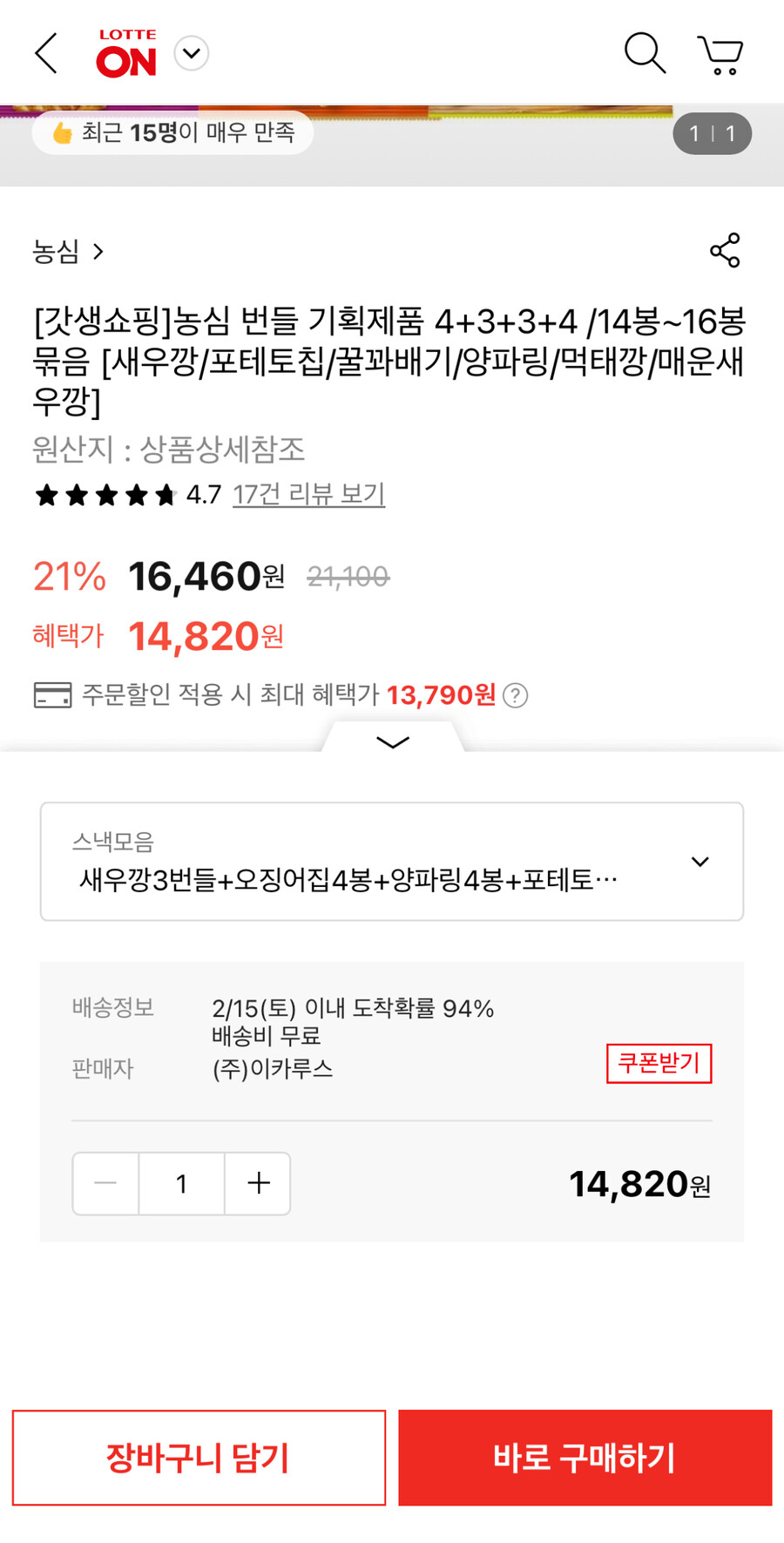The width and height of the screenshot is (784, 1543).
Task: Click the payment card icon next to 주문할인
Action: (52, 696)
